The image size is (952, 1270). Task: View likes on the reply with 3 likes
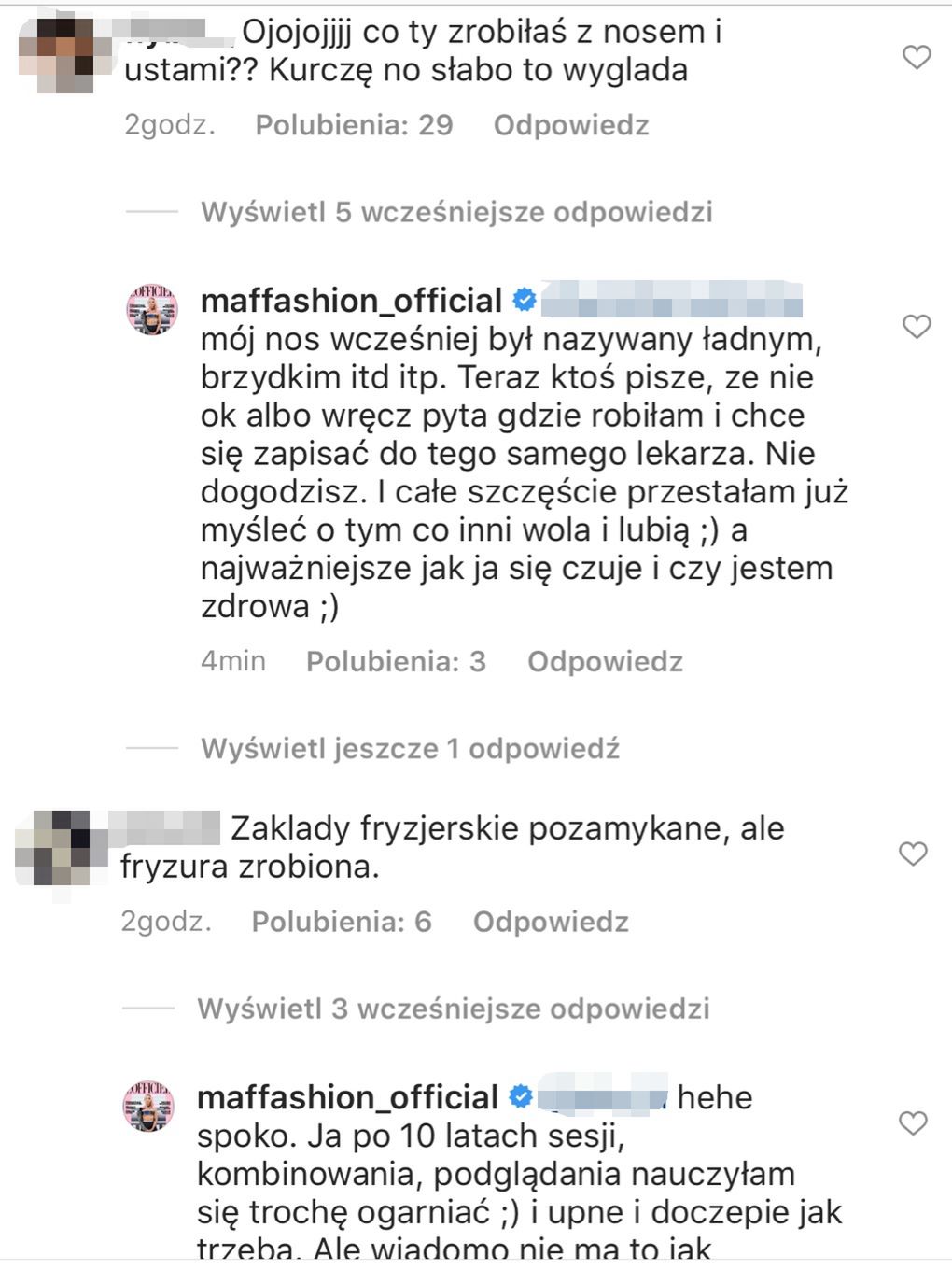(396, 662)
